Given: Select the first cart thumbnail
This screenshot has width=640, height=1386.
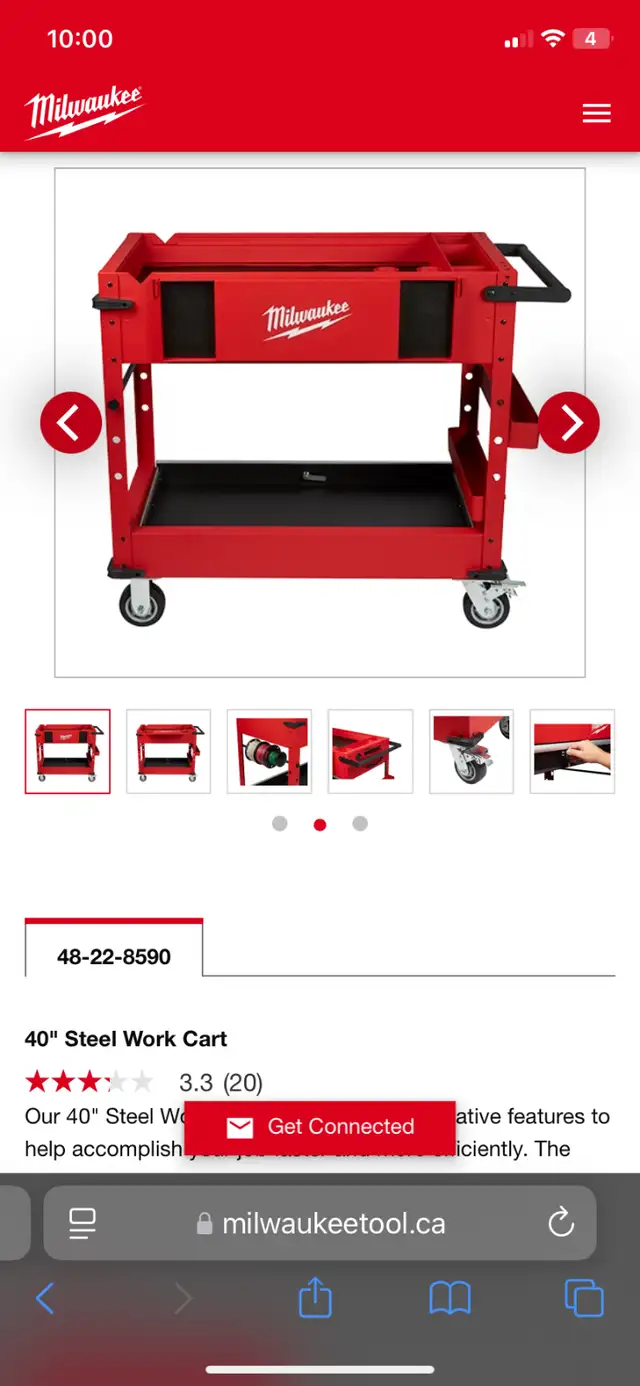Looking at the screenshot, I should [67, 751].
